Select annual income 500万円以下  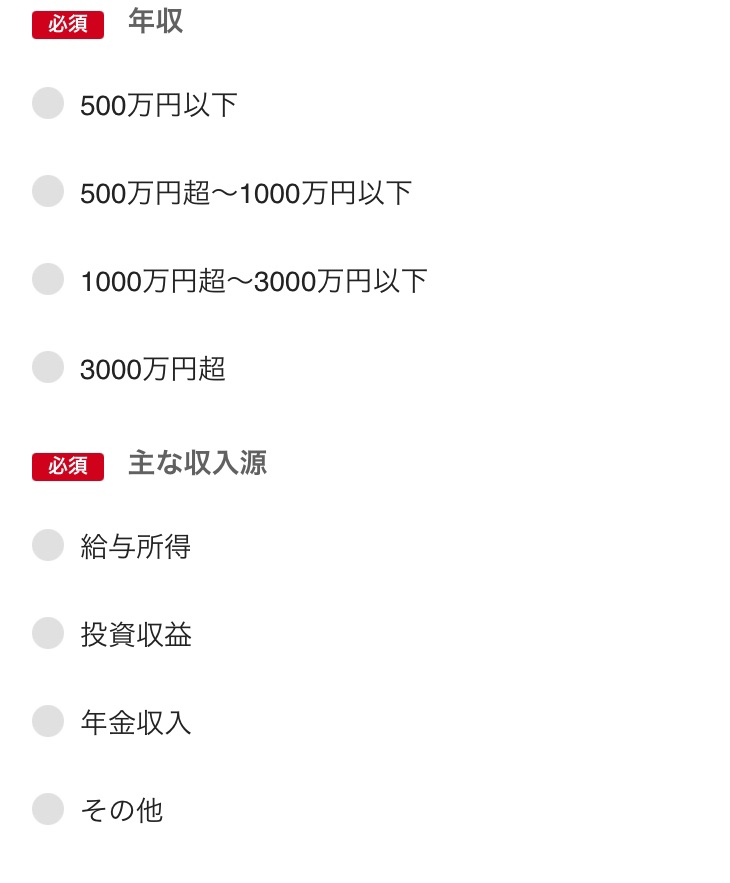(x=48, y=104)
